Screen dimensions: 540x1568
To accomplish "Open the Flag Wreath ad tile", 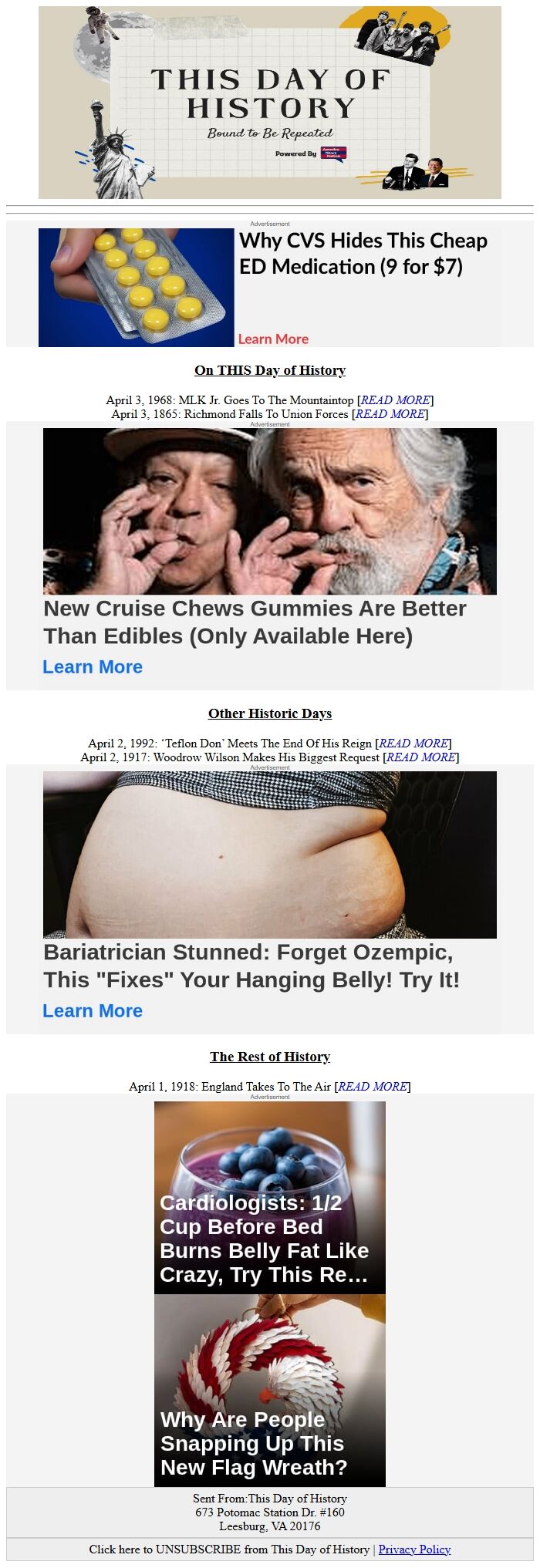I will tap(270, 1390).
